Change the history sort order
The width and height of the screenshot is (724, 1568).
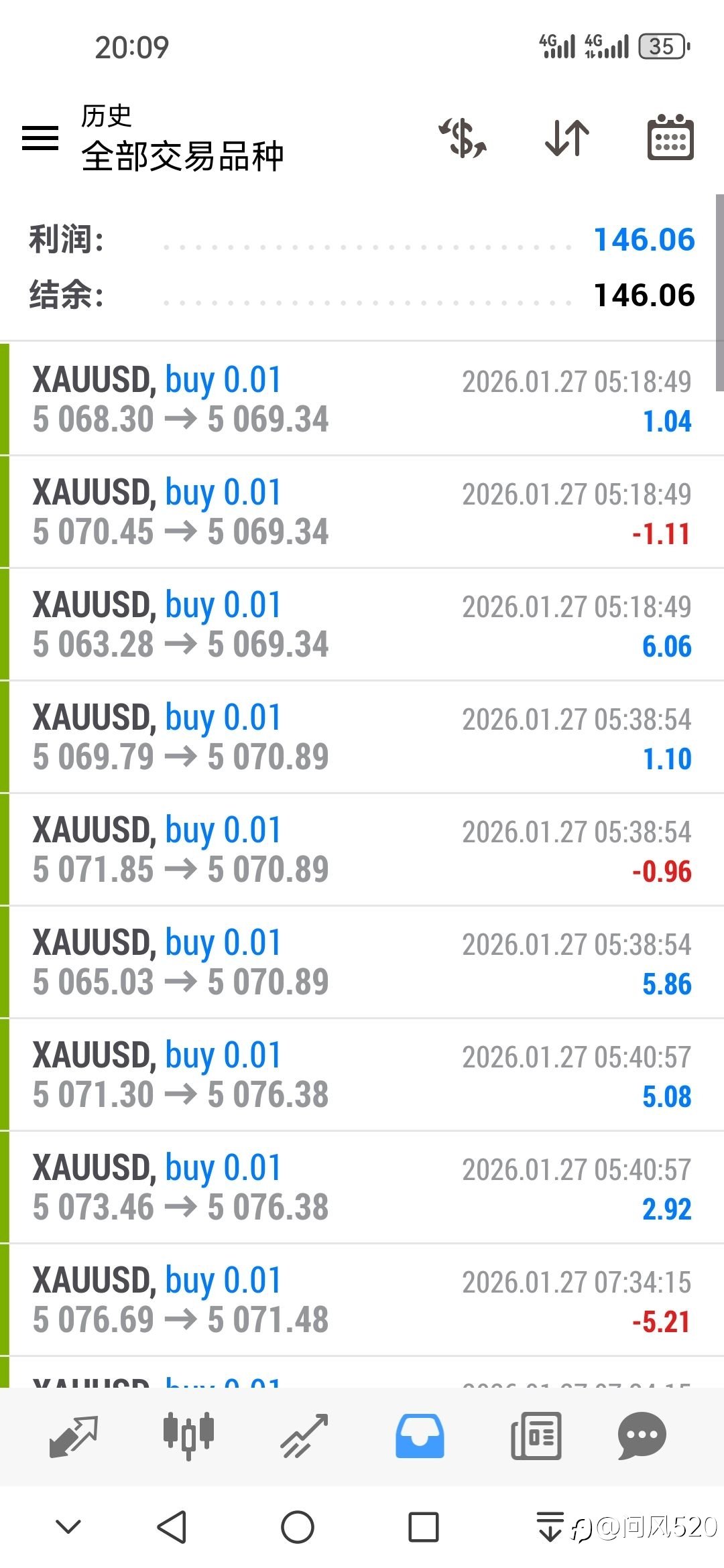(x=567, y=138)
